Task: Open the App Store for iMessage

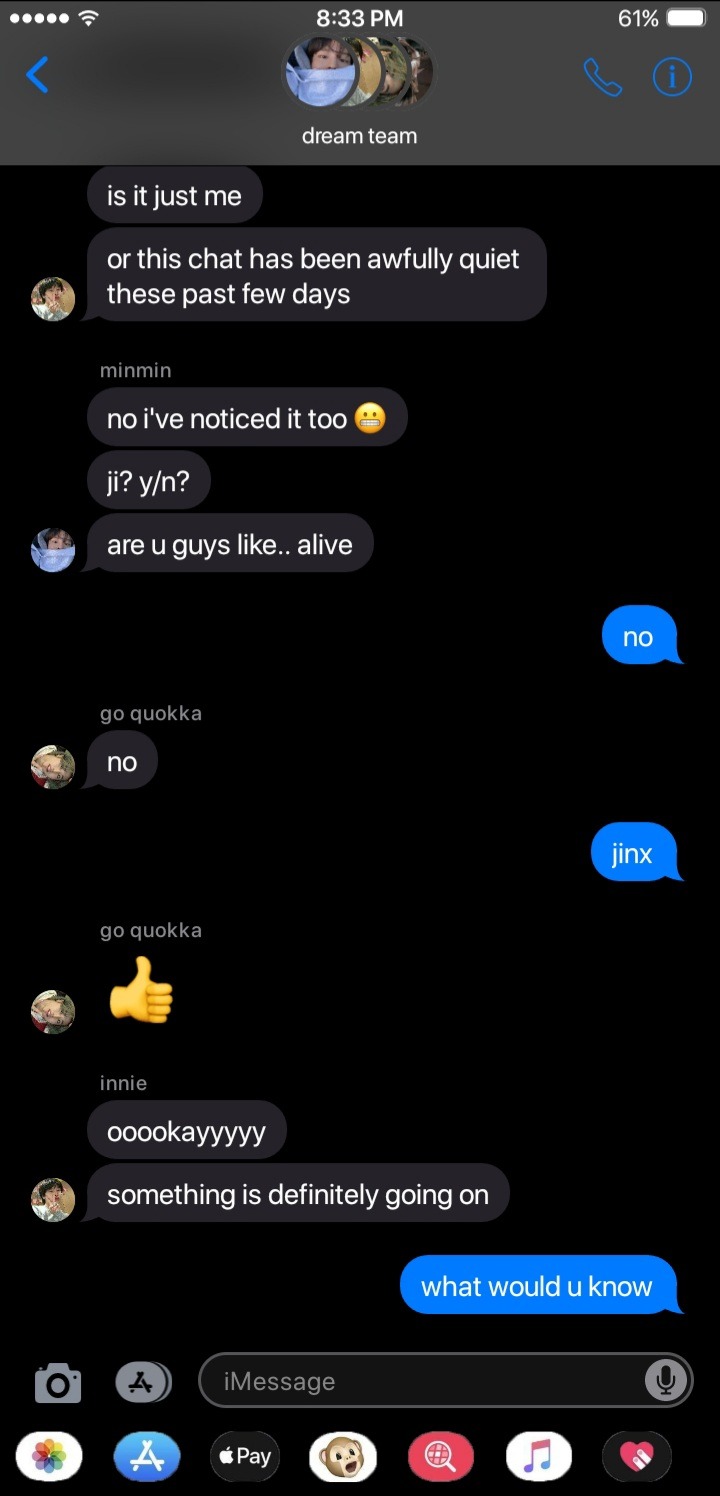Action: pos(147,1456)
